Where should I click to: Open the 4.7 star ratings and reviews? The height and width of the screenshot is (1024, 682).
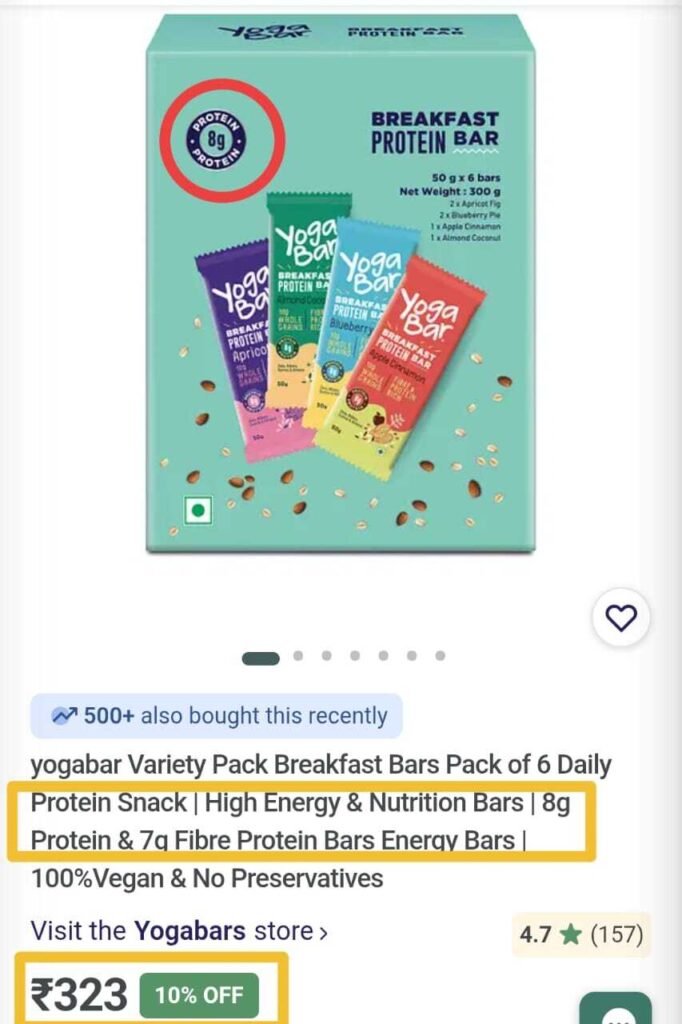pos(581,936)
